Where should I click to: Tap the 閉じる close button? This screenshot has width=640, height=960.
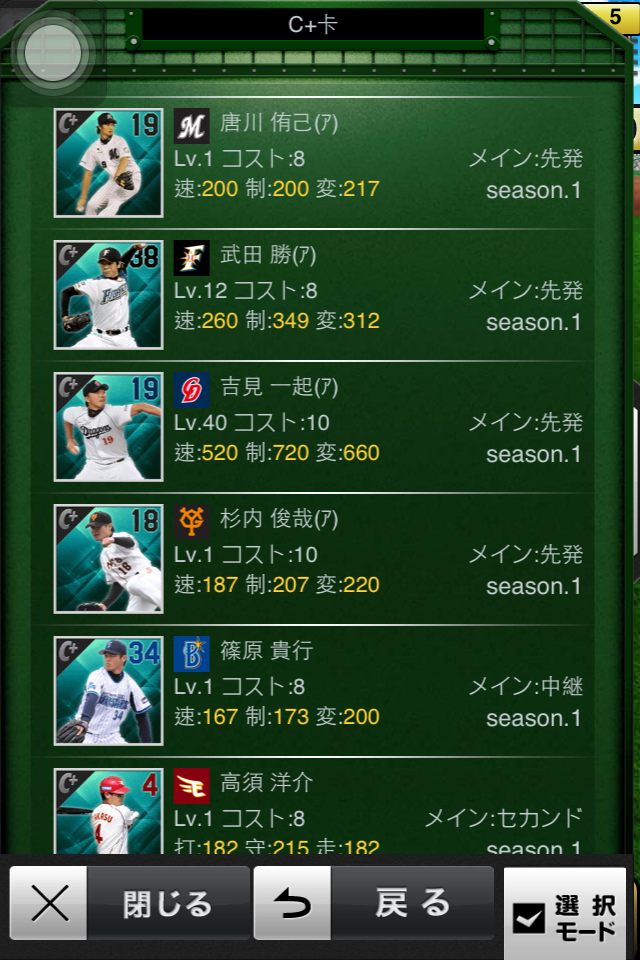[x=130, y=902]
